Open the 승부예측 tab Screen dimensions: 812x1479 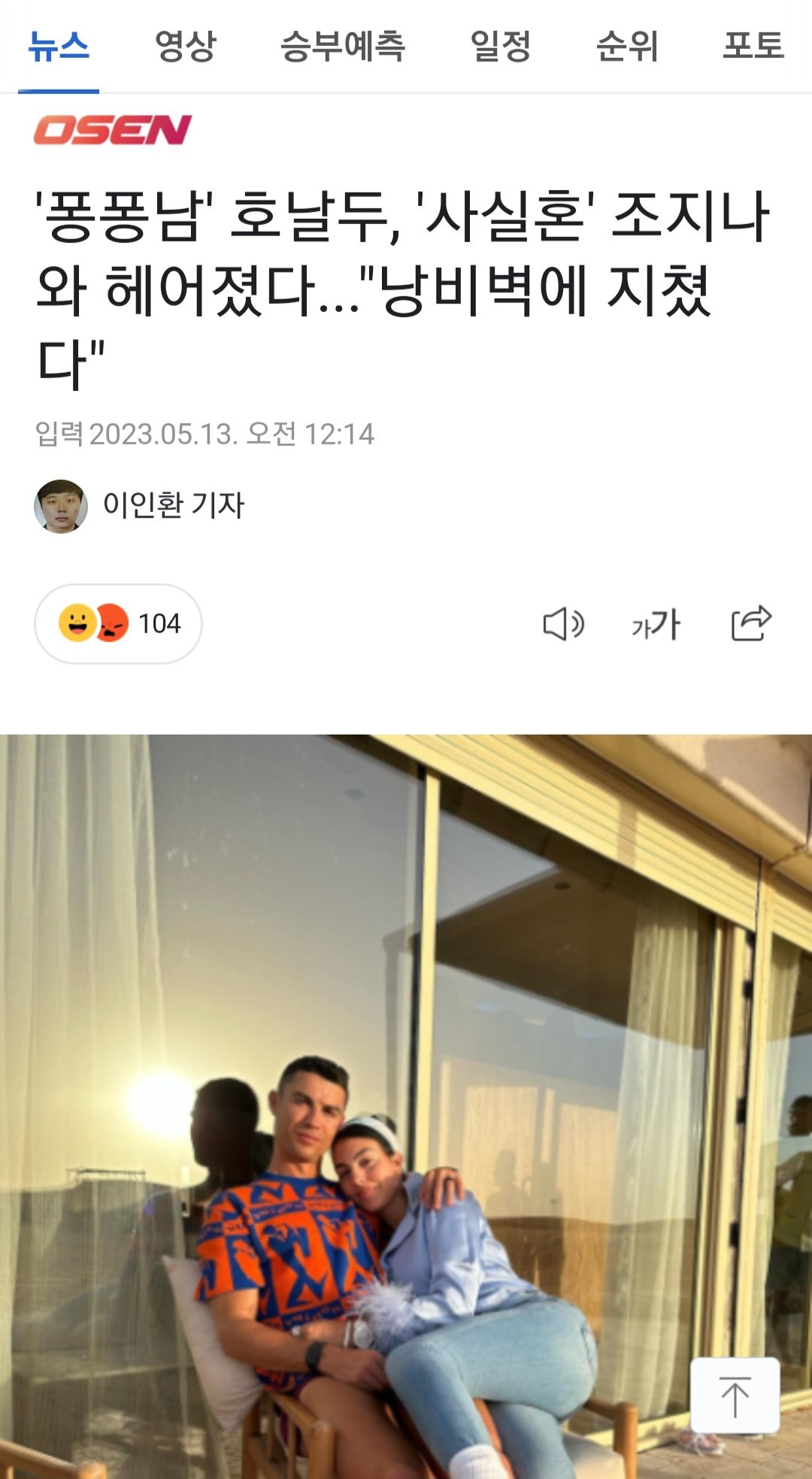point(343,47)
